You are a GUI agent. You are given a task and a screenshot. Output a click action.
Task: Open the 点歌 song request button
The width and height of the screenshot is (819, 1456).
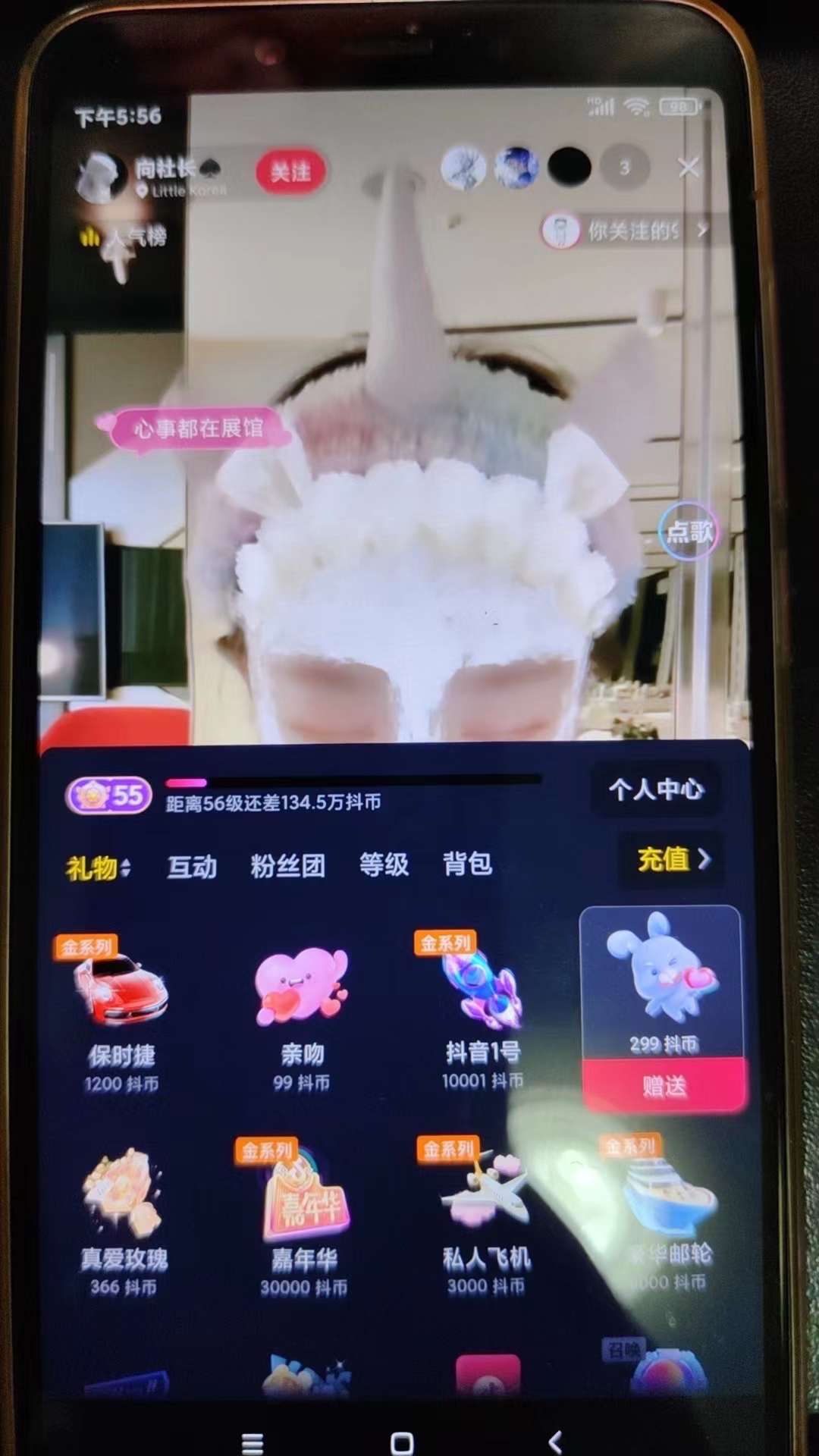(688, 532)
